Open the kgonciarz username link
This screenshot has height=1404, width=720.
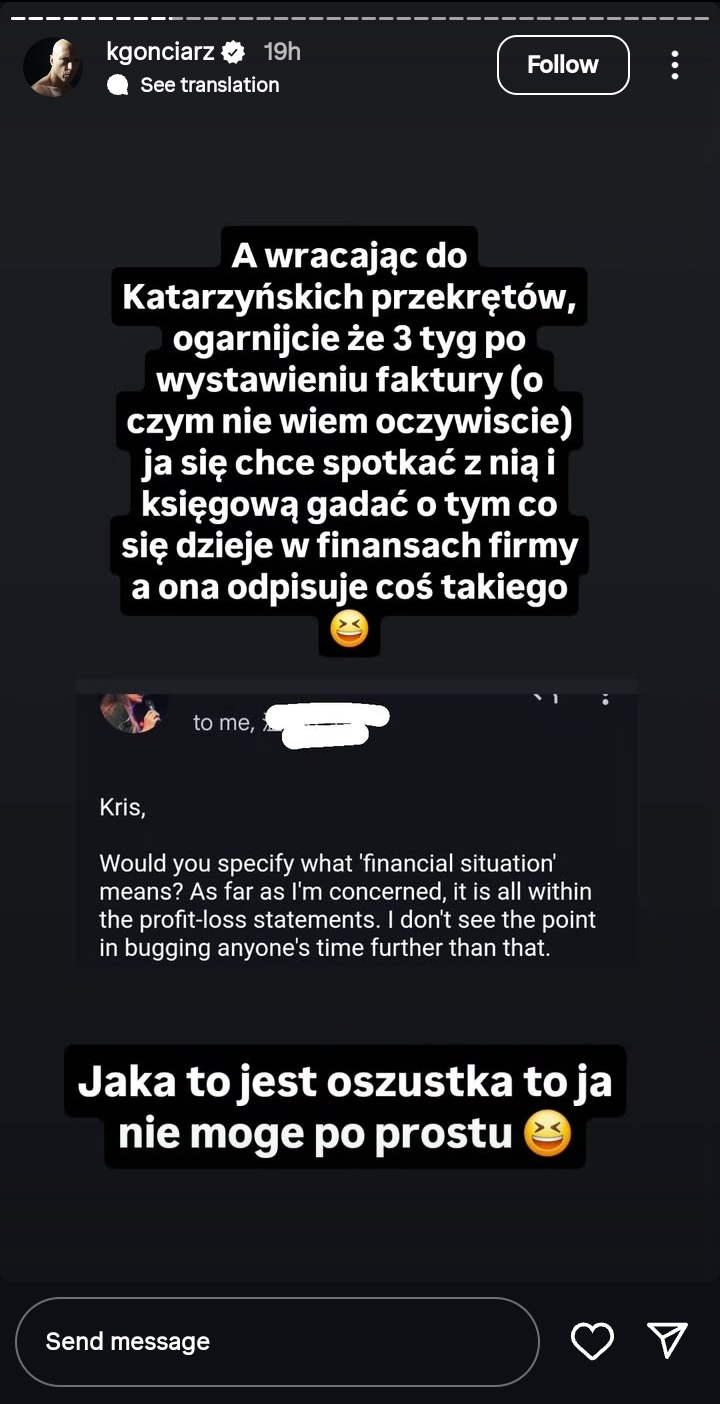160,52
